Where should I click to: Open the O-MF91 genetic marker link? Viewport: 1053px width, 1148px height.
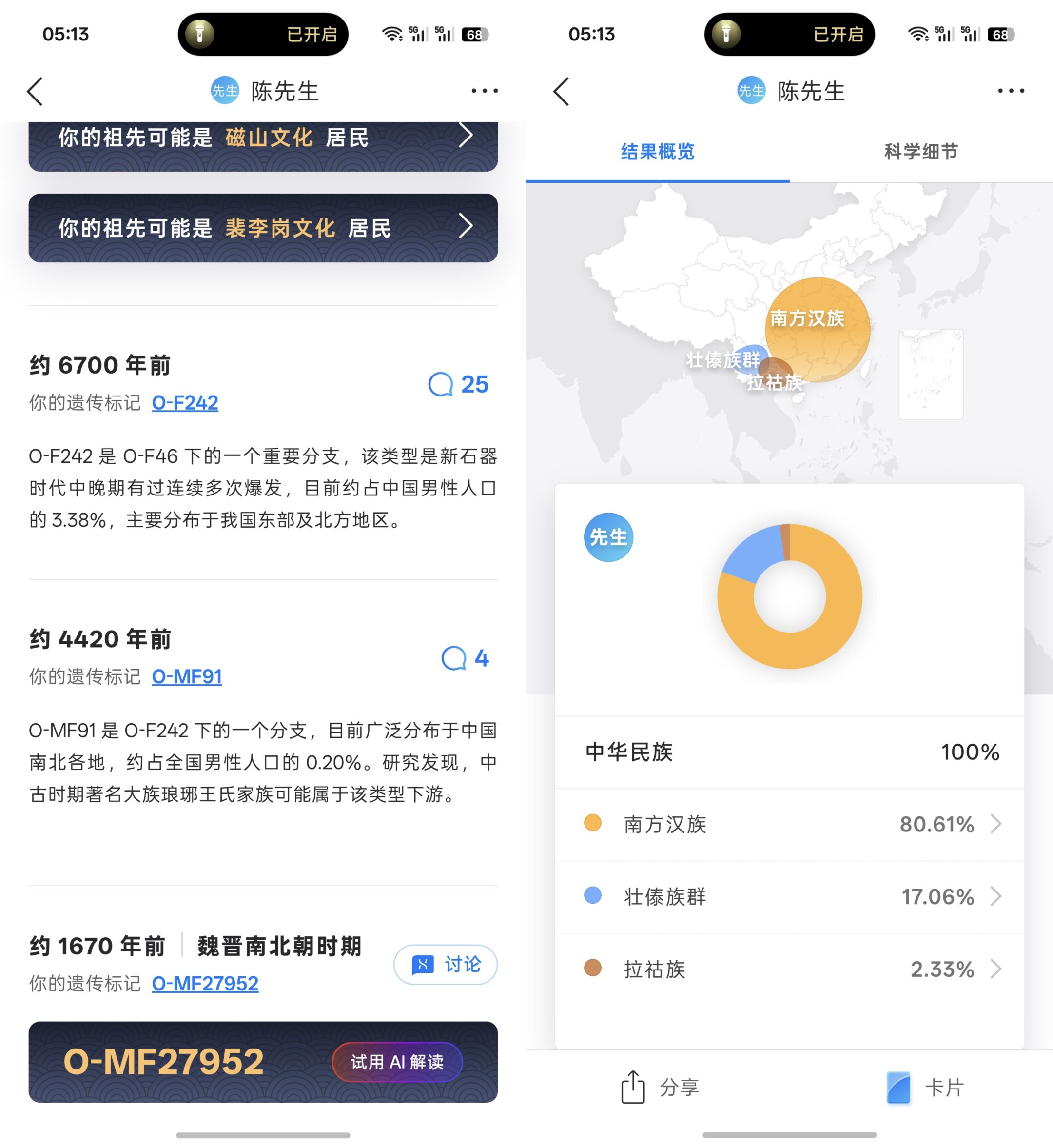coord(186,676)
